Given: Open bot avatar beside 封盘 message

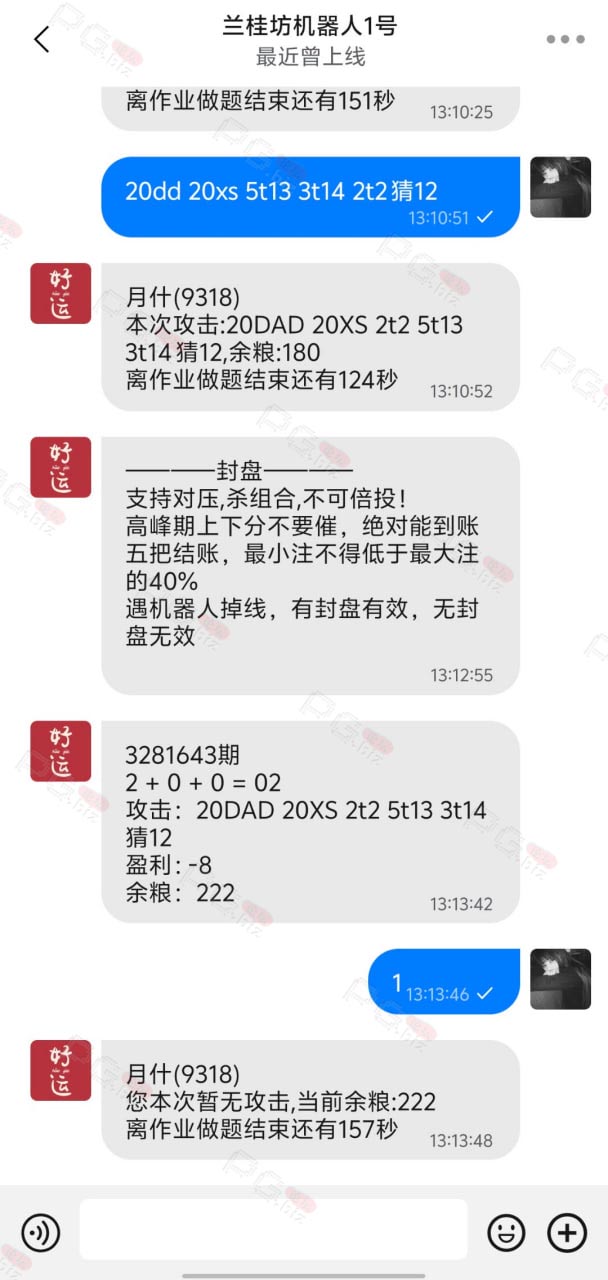Looking at the screenshot, I should pos(61,467).
